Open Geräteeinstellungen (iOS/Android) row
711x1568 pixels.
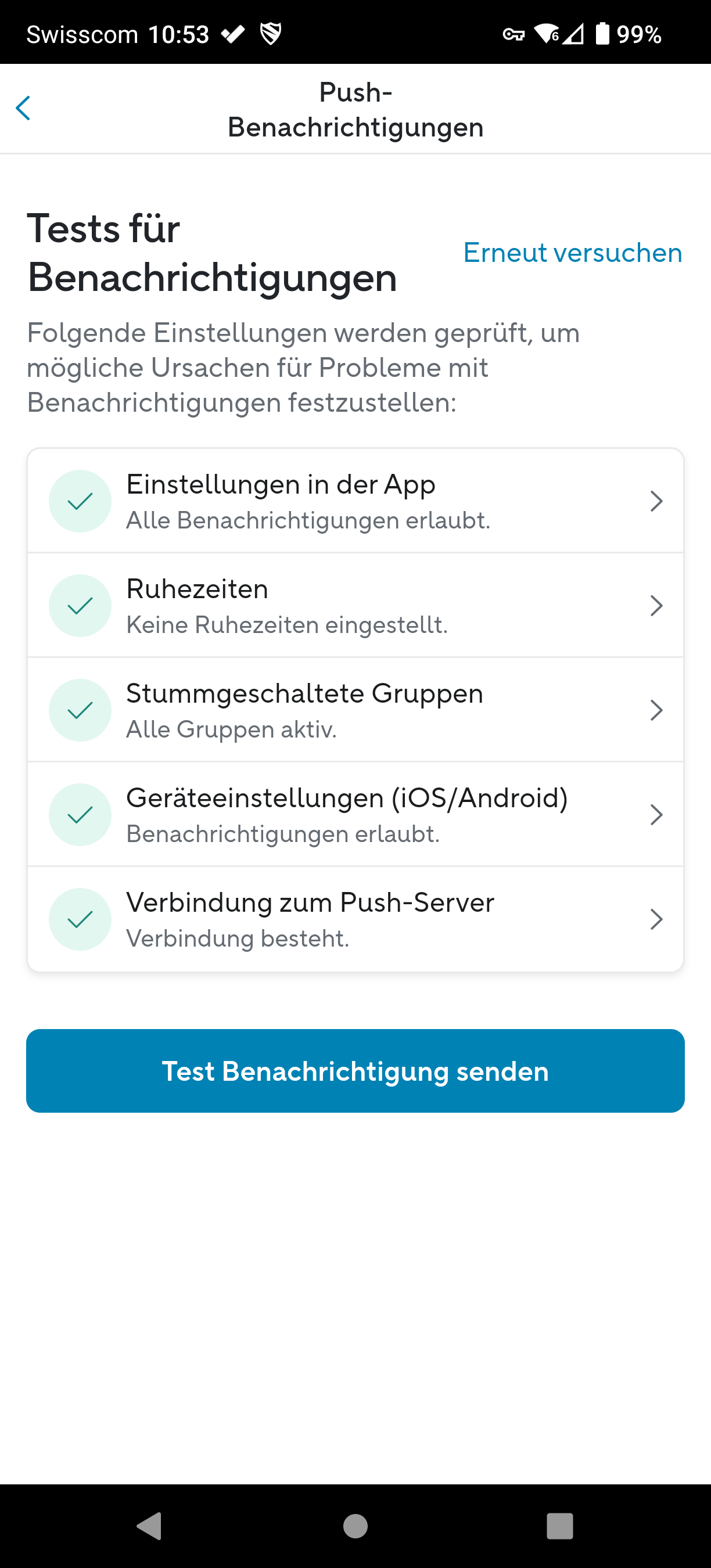(x=355, y=814)
